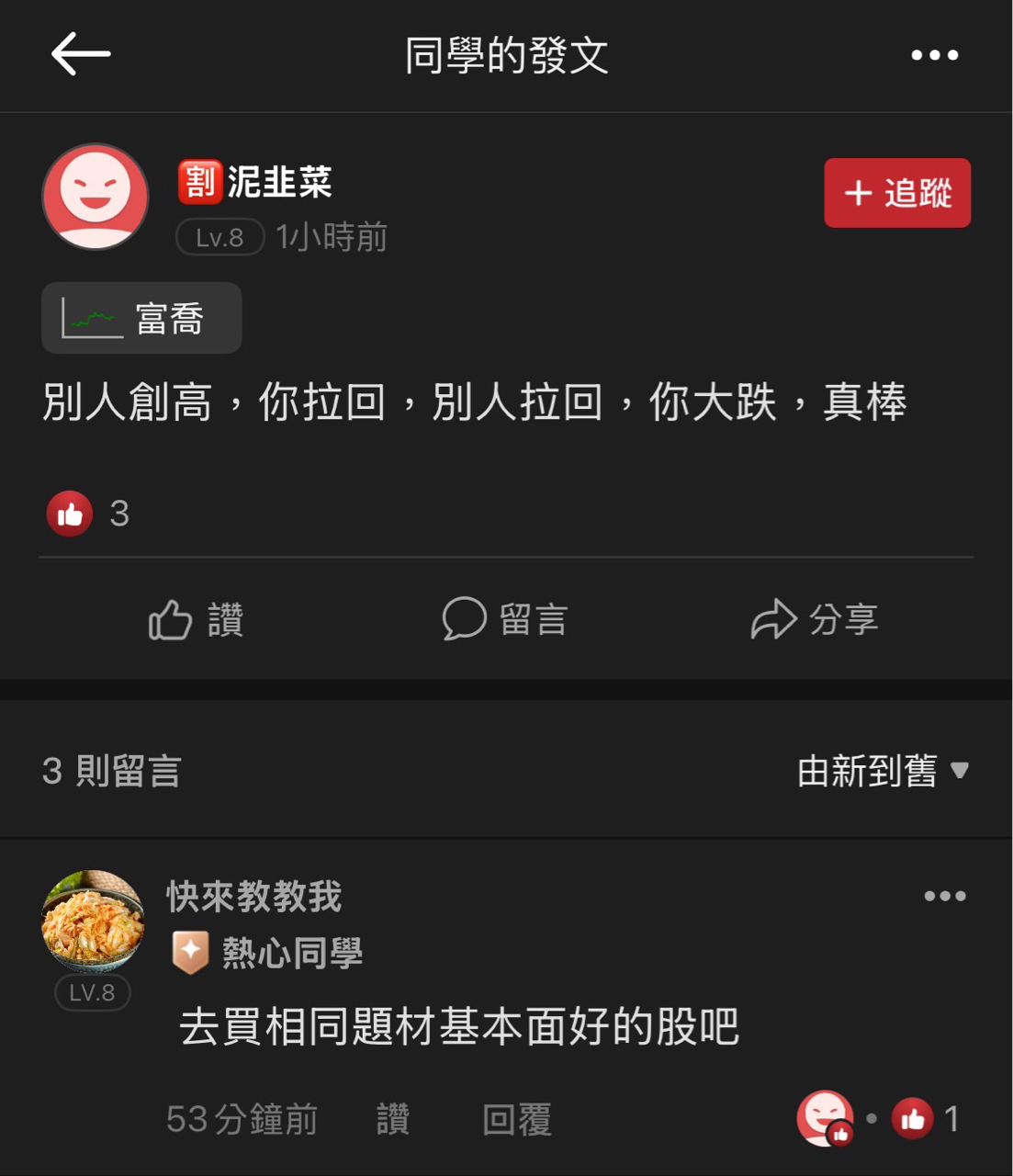
Task: Open the post's overflow menu in the header
Action: click(934, 55)
